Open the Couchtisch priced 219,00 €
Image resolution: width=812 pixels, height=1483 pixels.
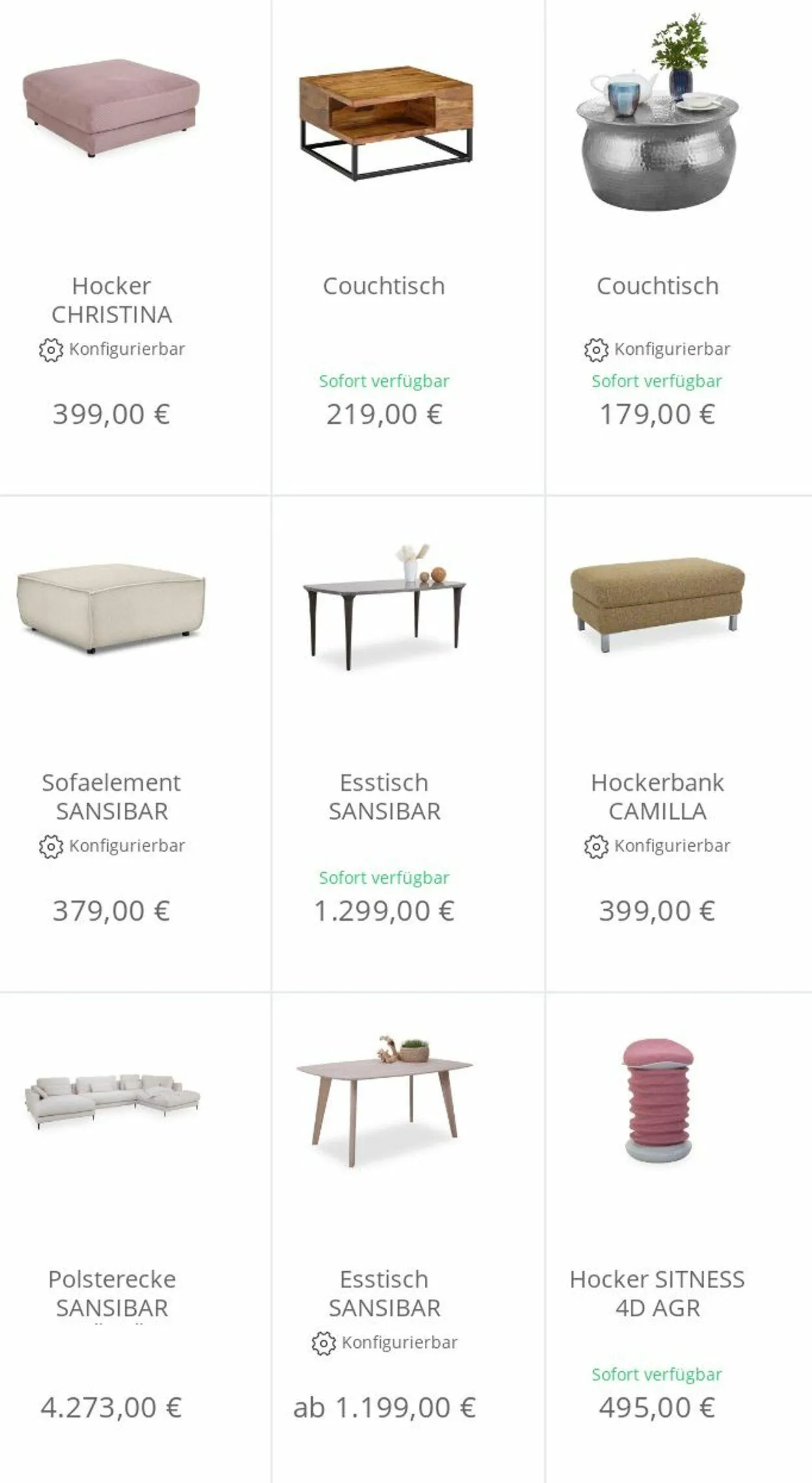[x=408, y=247]
